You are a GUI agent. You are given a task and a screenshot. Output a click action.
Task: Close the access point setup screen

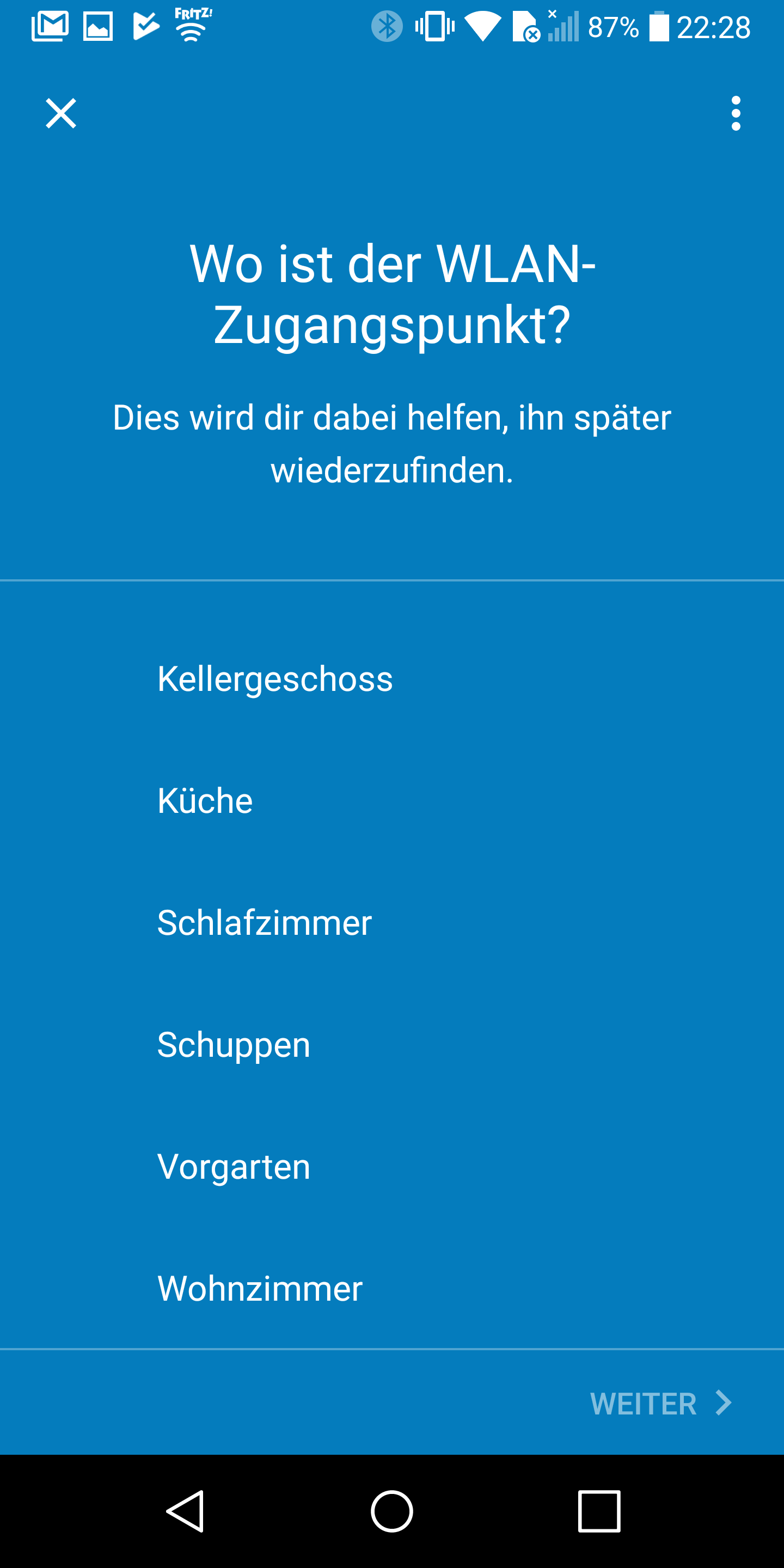click(61, 113)
